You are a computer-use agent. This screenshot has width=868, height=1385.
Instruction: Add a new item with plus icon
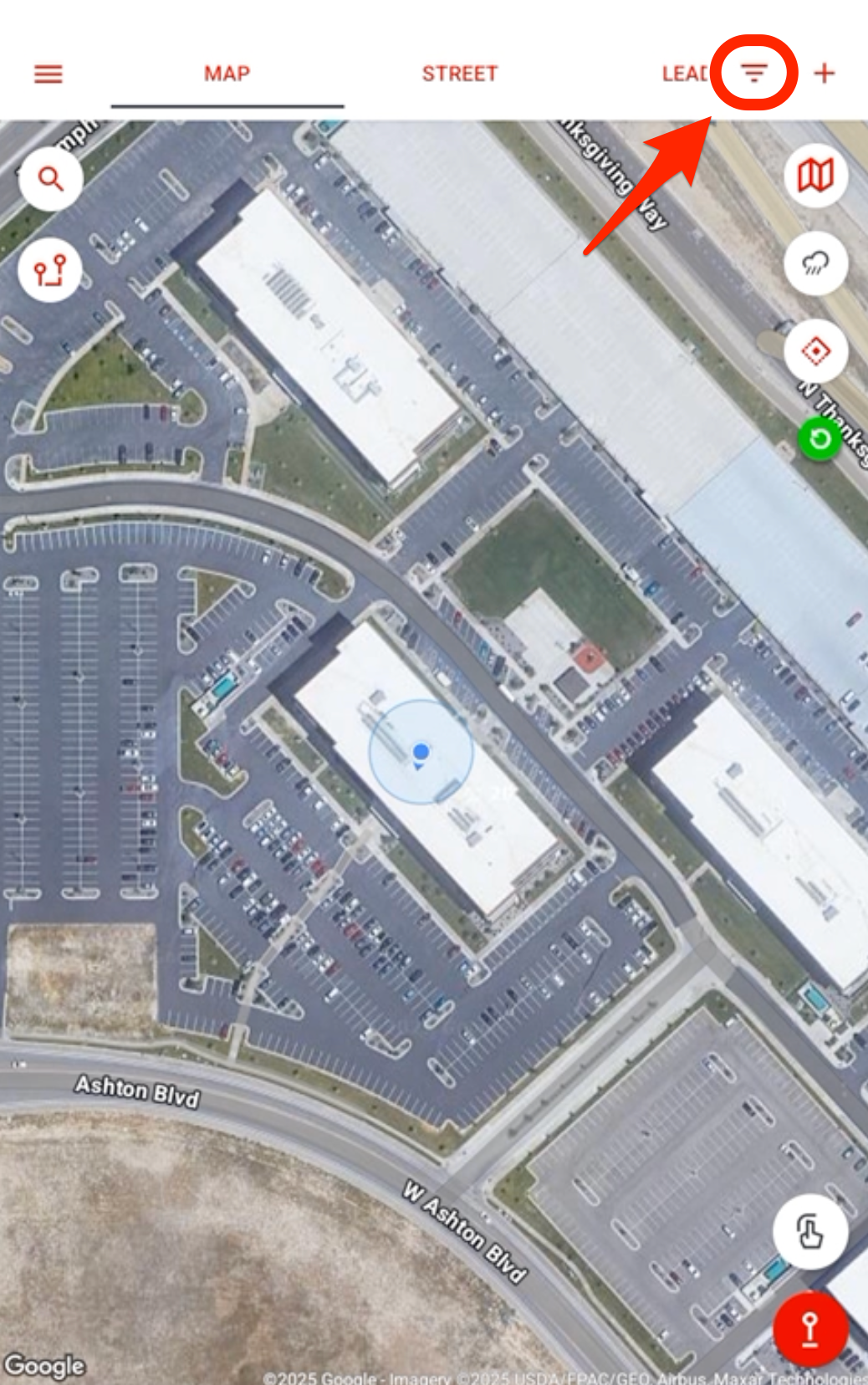point(825,74)
